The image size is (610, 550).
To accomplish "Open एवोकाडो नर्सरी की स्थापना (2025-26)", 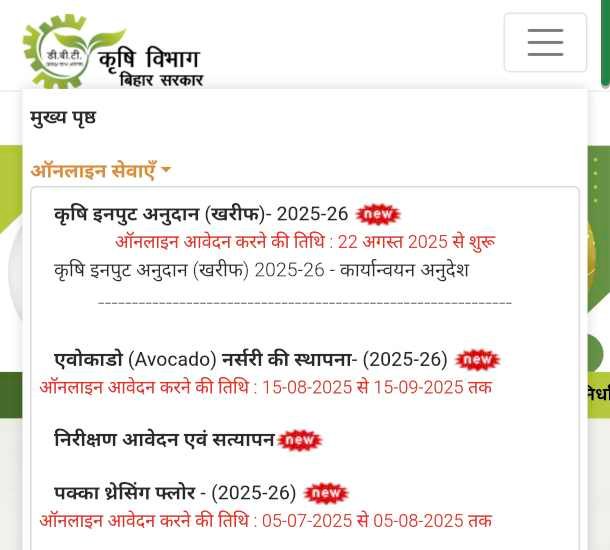I will pos(250,359).
